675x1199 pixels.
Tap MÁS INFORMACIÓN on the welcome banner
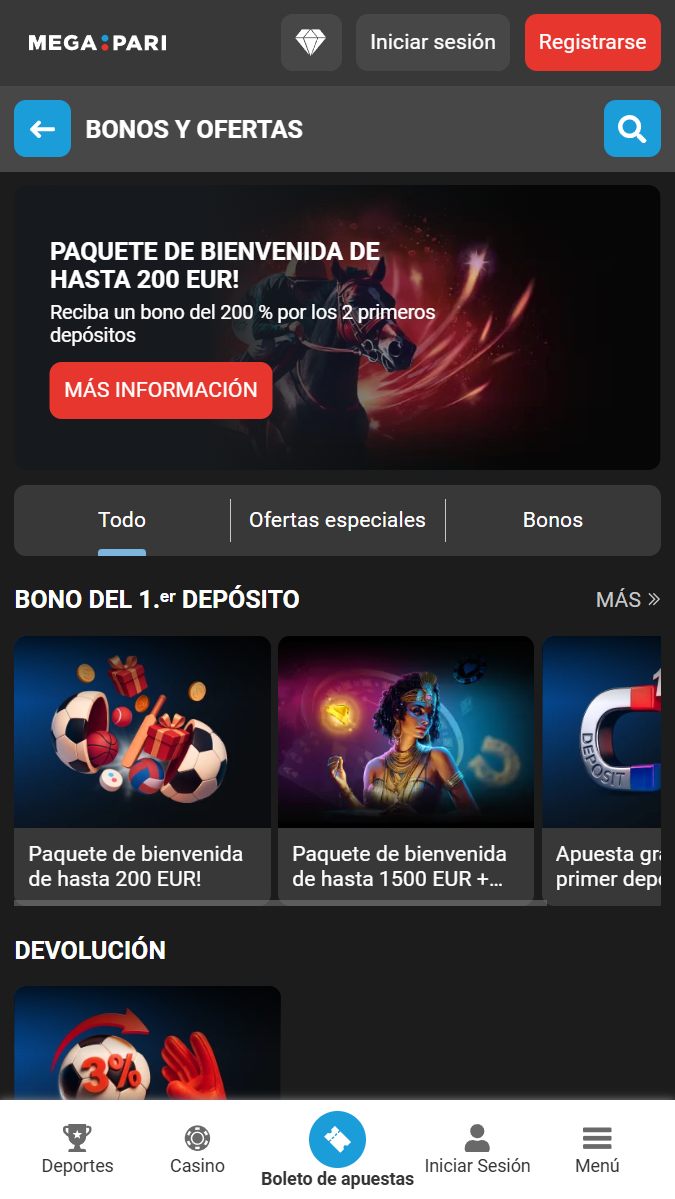pyautogui.click(x=161, y=390)
